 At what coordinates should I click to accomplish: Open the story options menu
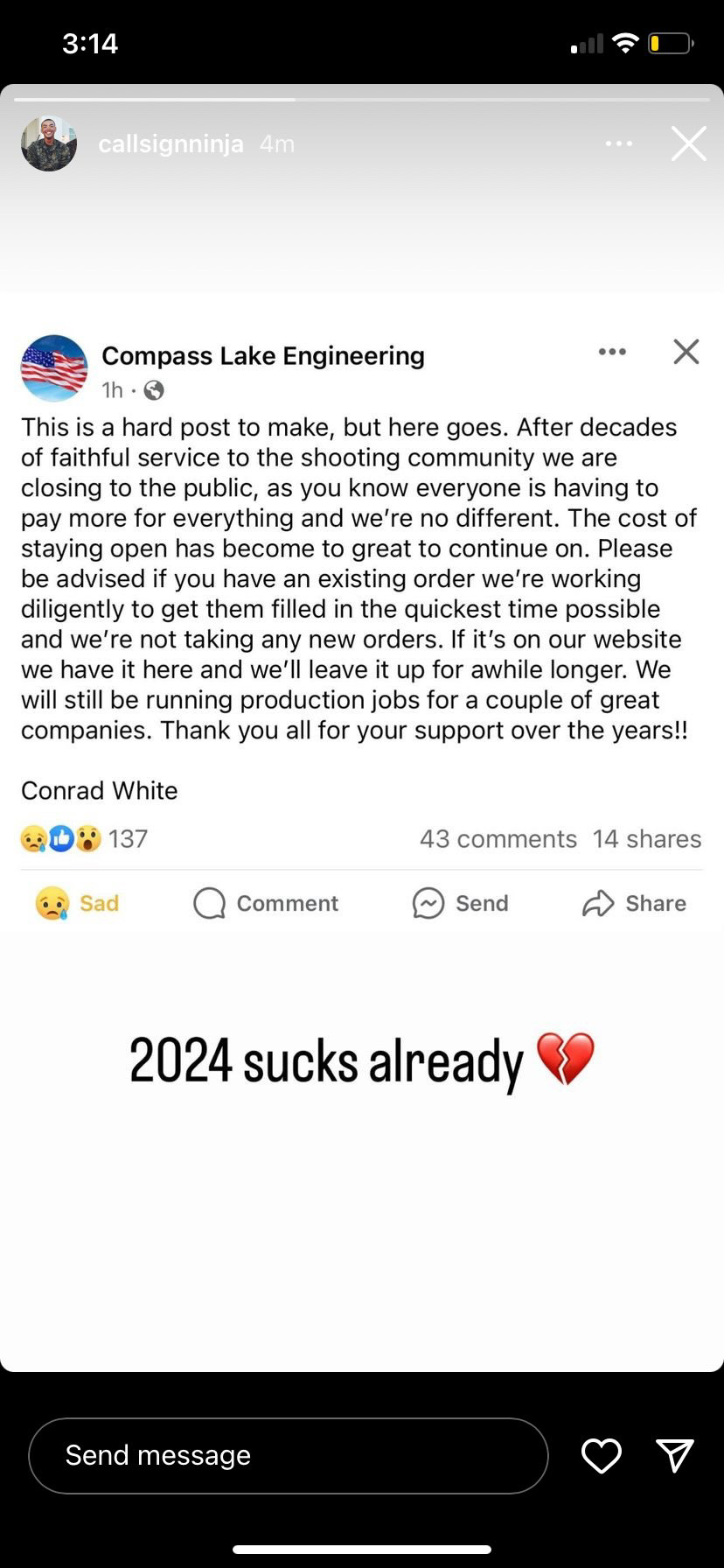click(618, 143)
